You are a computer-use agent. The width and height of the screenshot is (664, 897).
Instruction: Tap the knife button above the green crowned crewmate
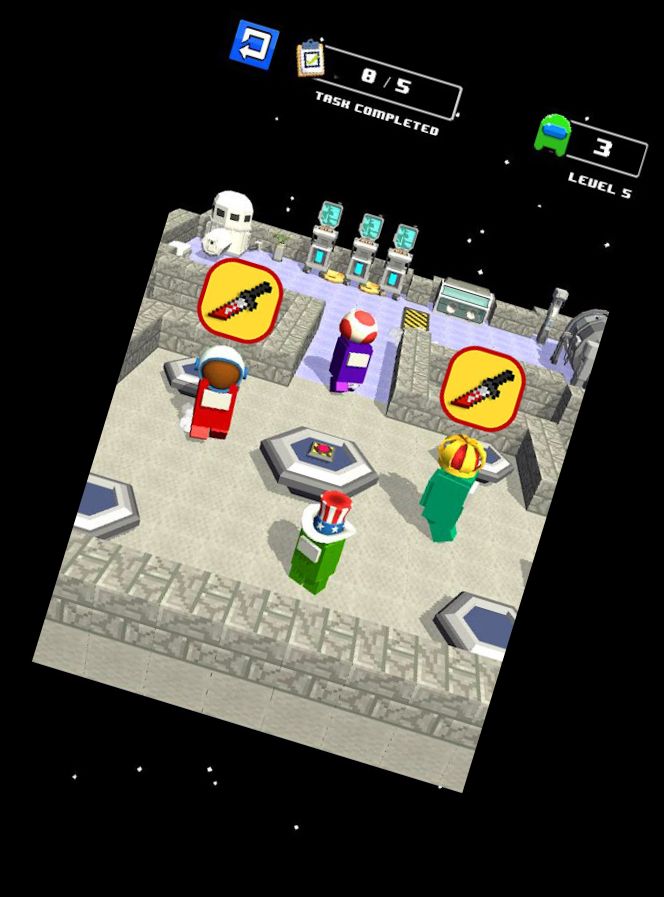point(483,389)
